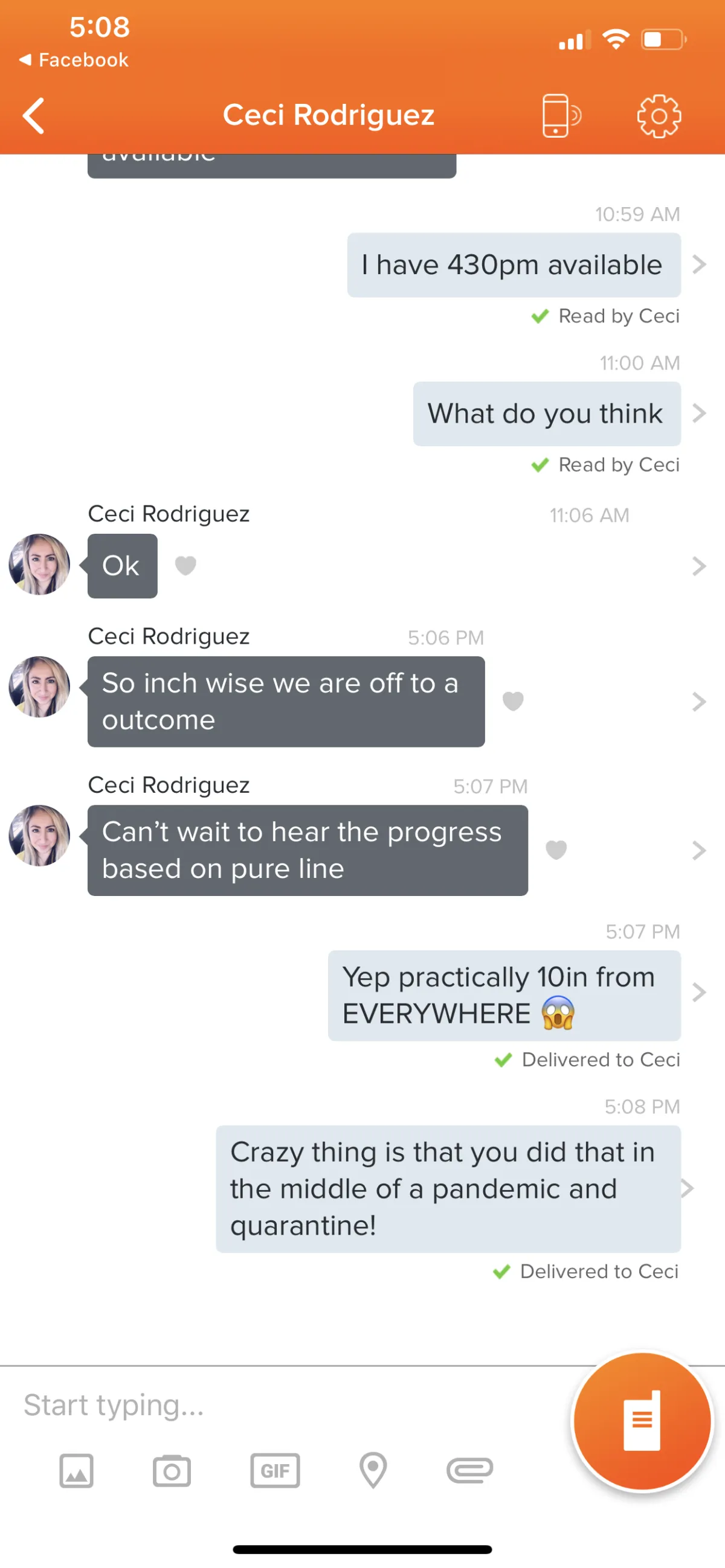
Task: Open details for "I have 430pm available"
Action: [x=699, y=265]
